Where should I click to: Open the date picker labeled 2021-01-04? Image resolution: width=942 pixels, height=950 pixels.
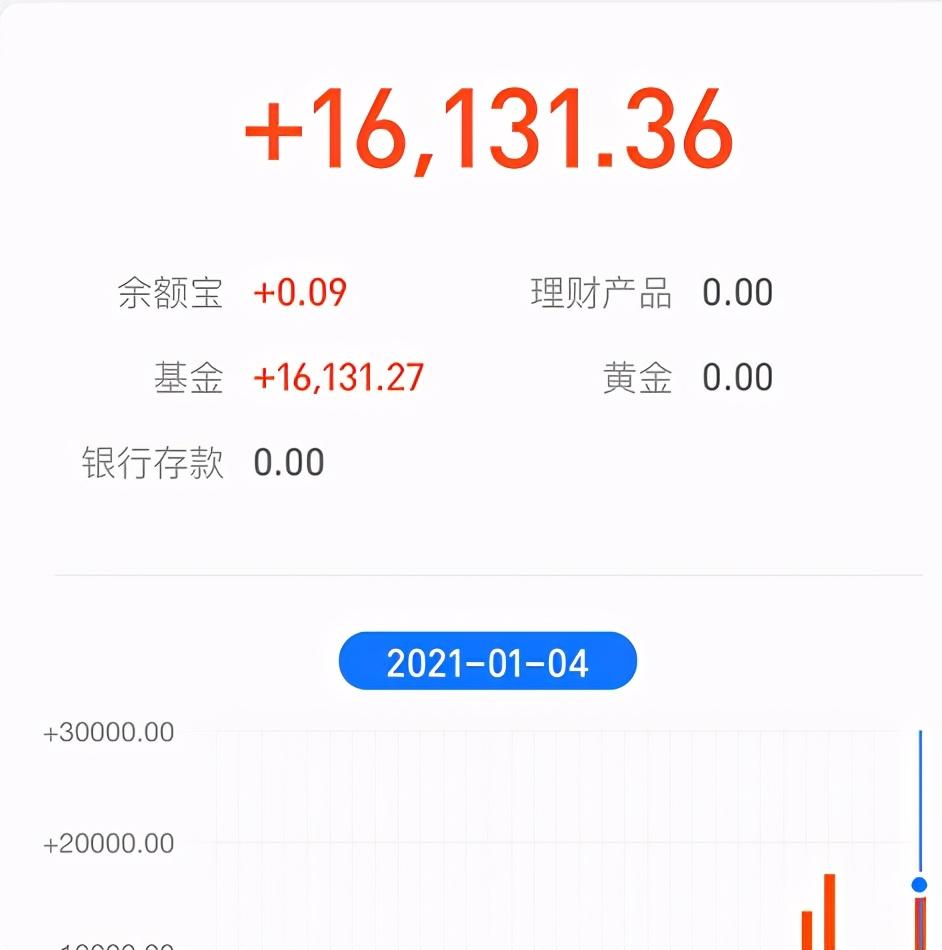(x=488, y=659)
